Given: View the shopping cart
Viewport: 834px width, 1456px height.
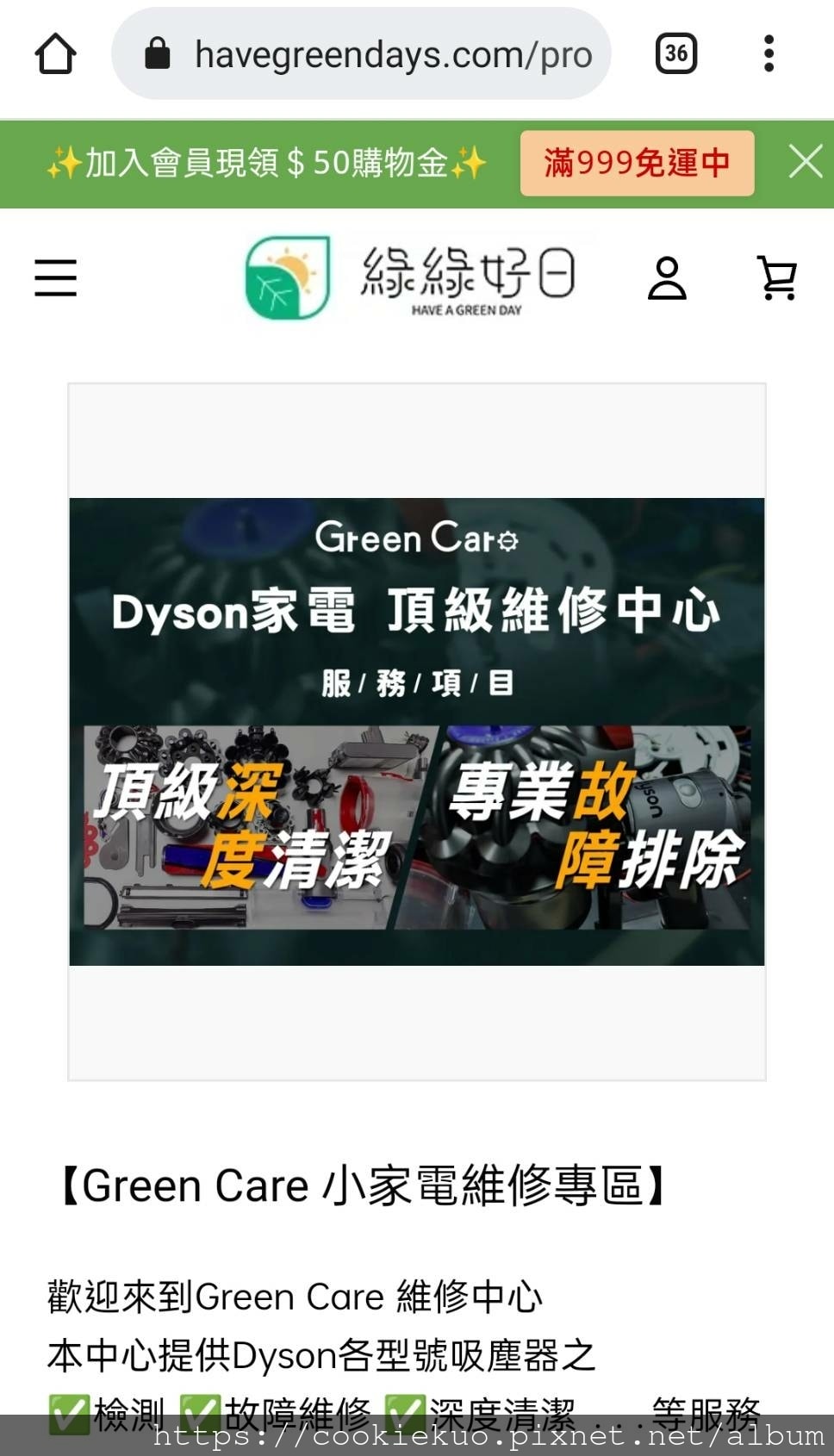Looking at the screenshot, I should coord(776,277).
